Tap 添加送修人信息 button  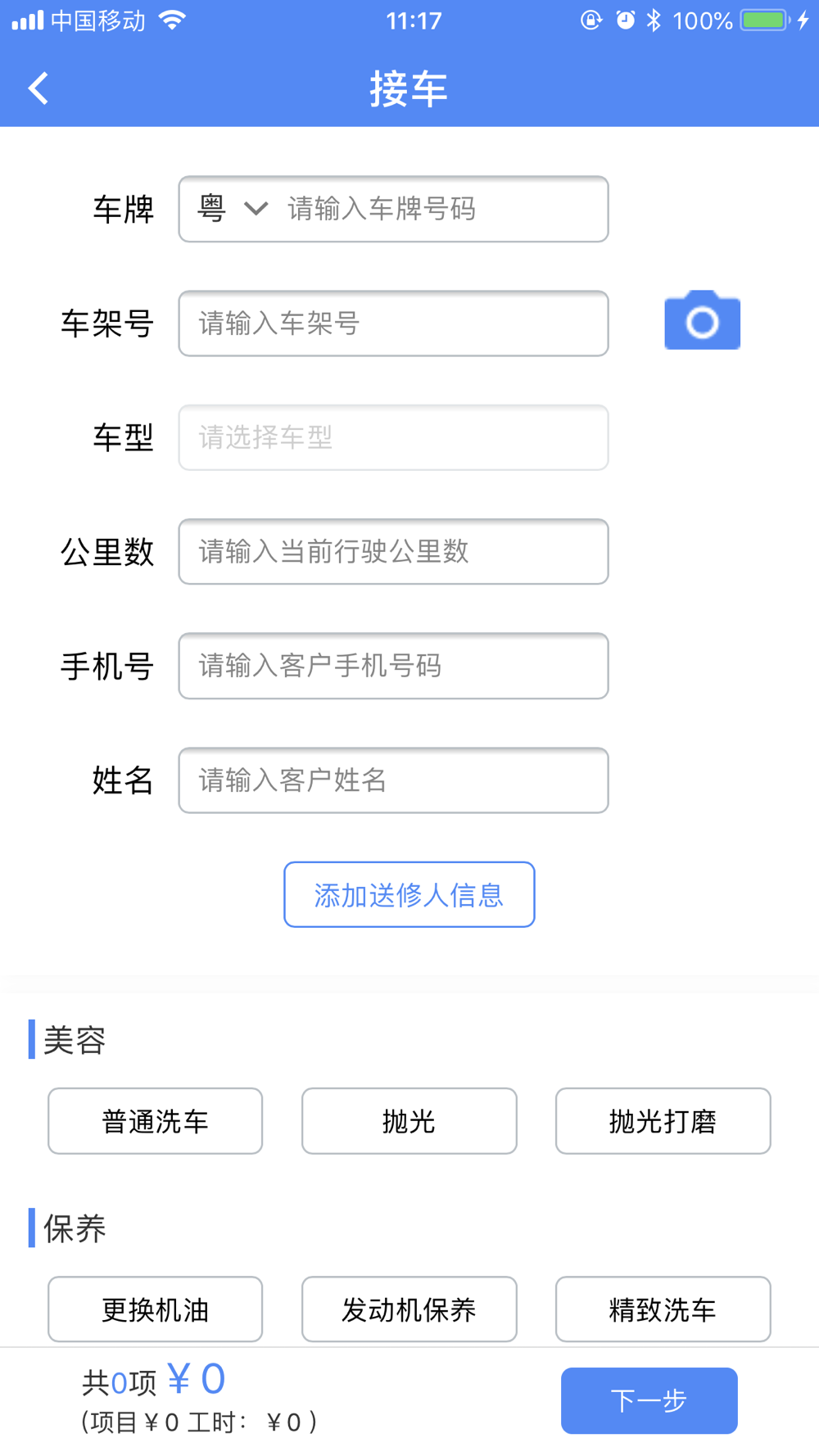[x=409, y=894]
